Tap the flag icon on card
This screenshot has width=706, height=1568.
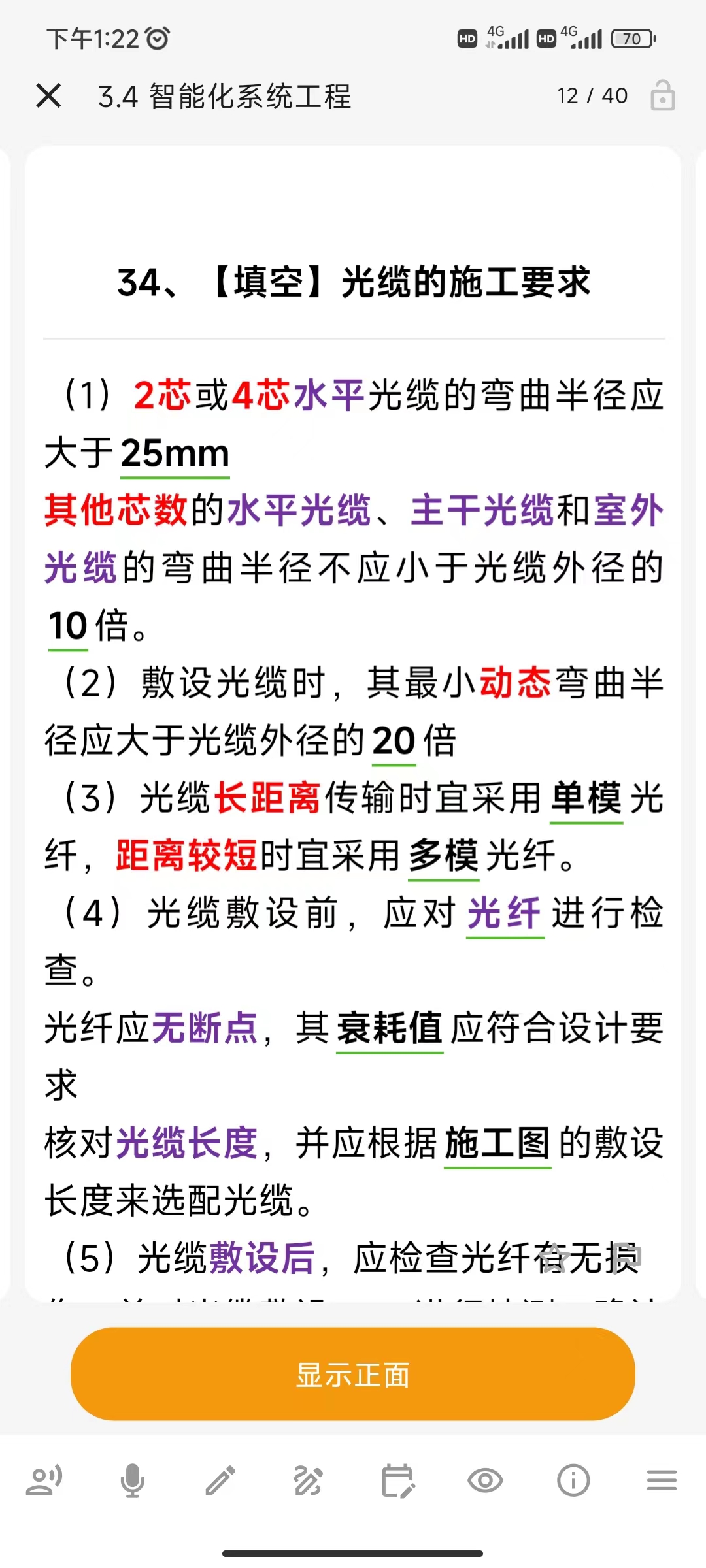[x=626, y=1257]
